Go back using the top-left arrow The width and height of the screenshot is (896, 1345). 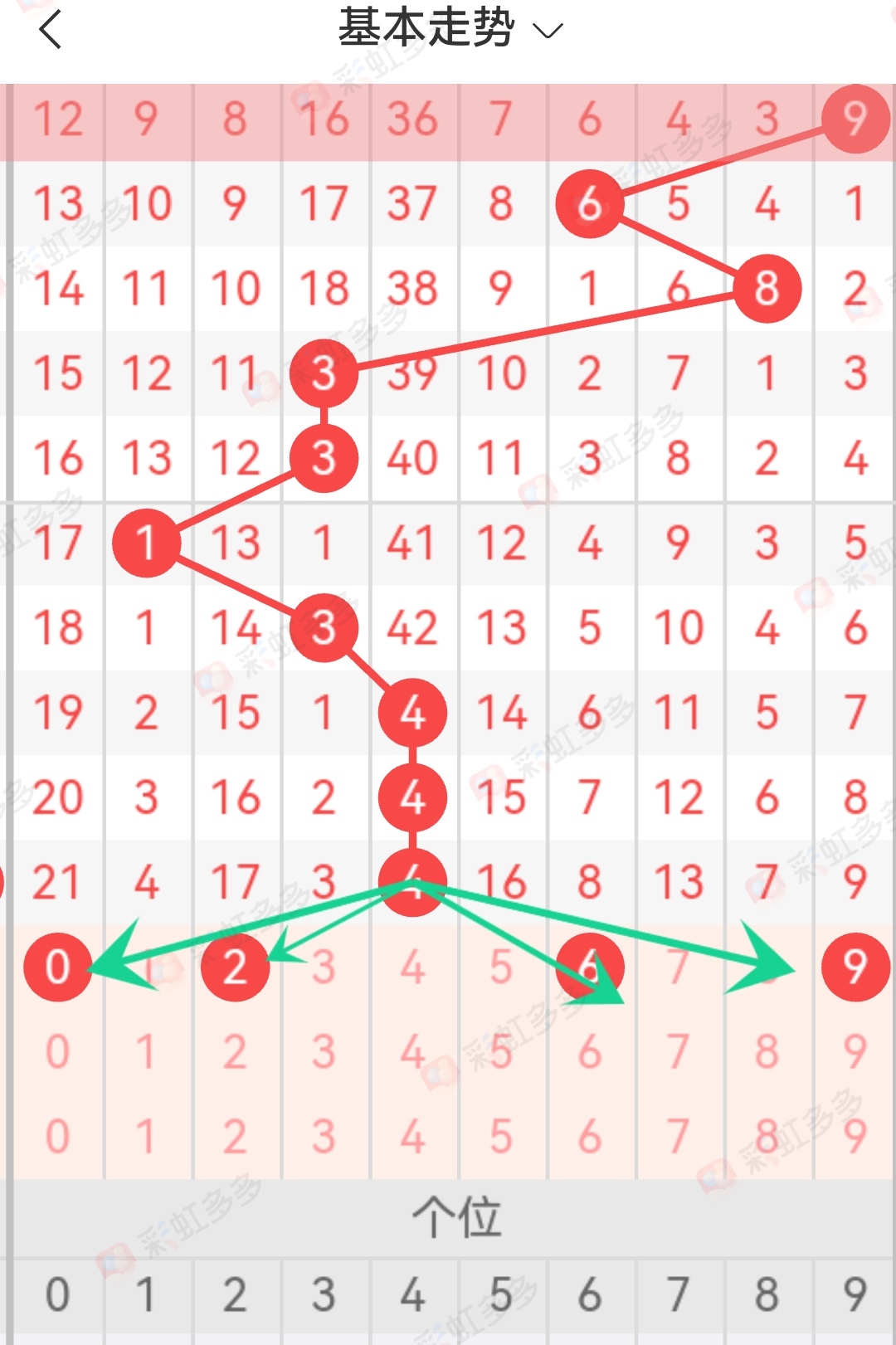(51, 31)
